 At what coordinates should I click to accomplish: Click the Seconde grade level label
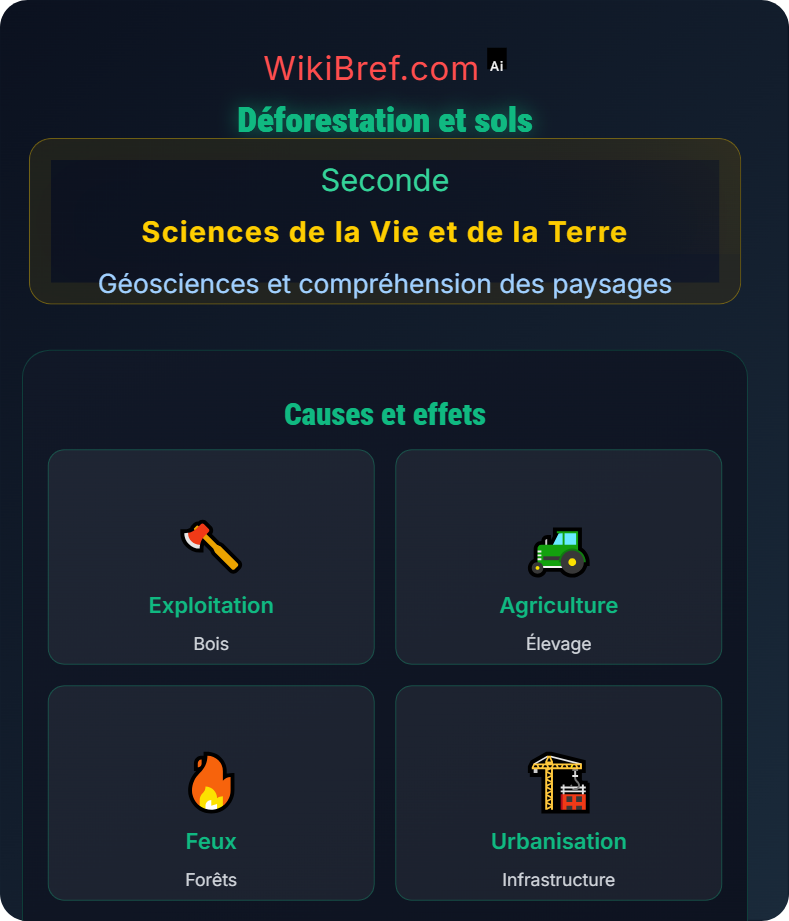386,181
